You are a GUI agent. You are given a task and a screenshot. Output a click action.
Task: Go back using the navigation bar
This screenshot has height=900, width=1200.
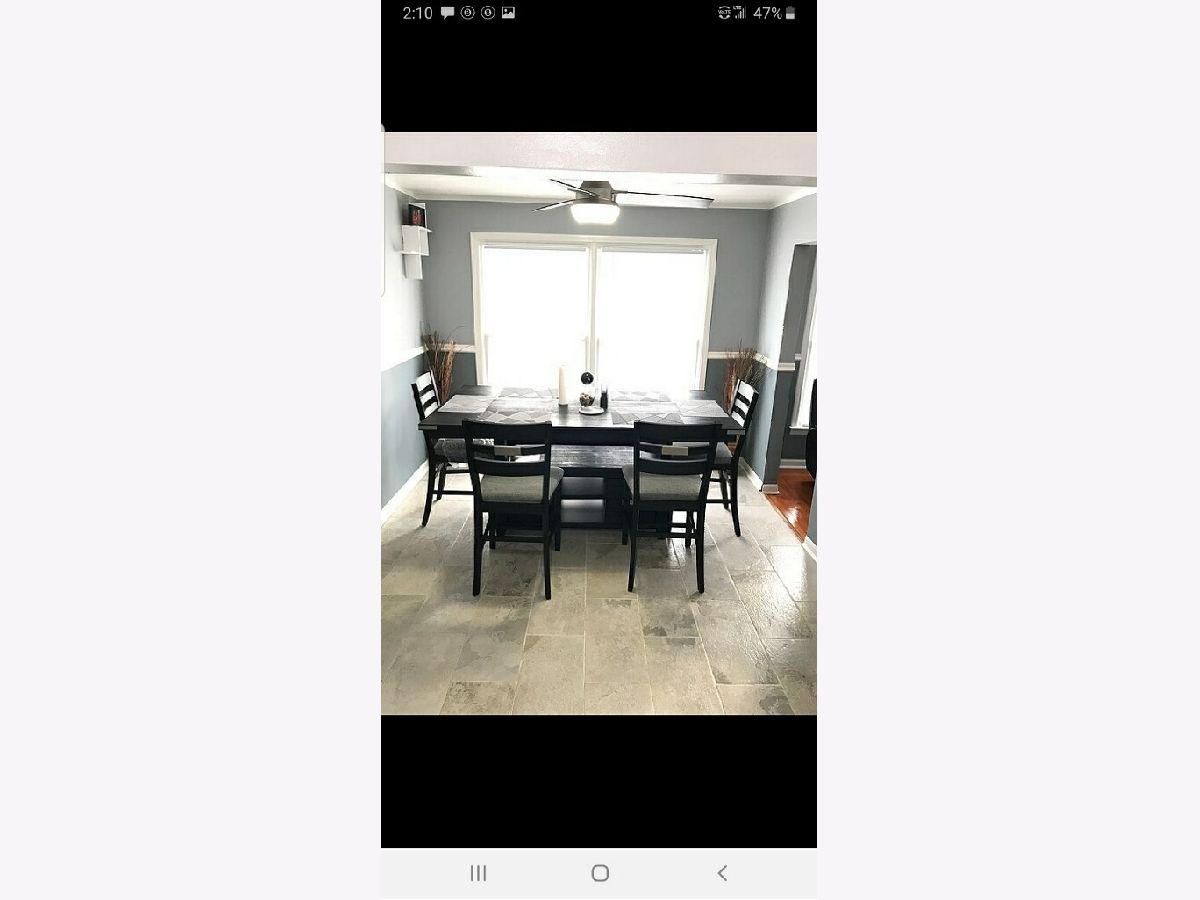722,873
